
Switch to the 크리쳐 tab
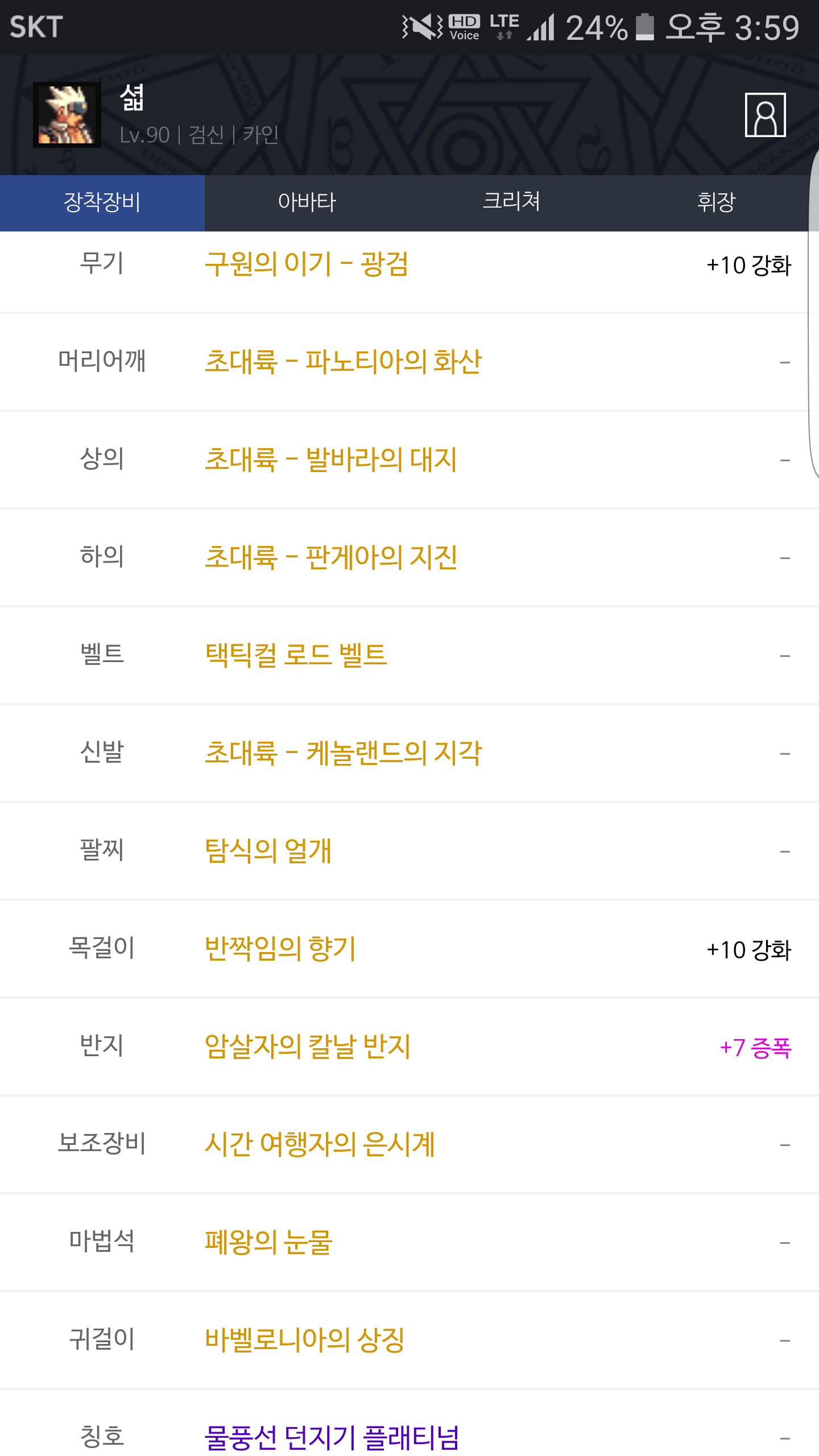click(x=511, y=202)
